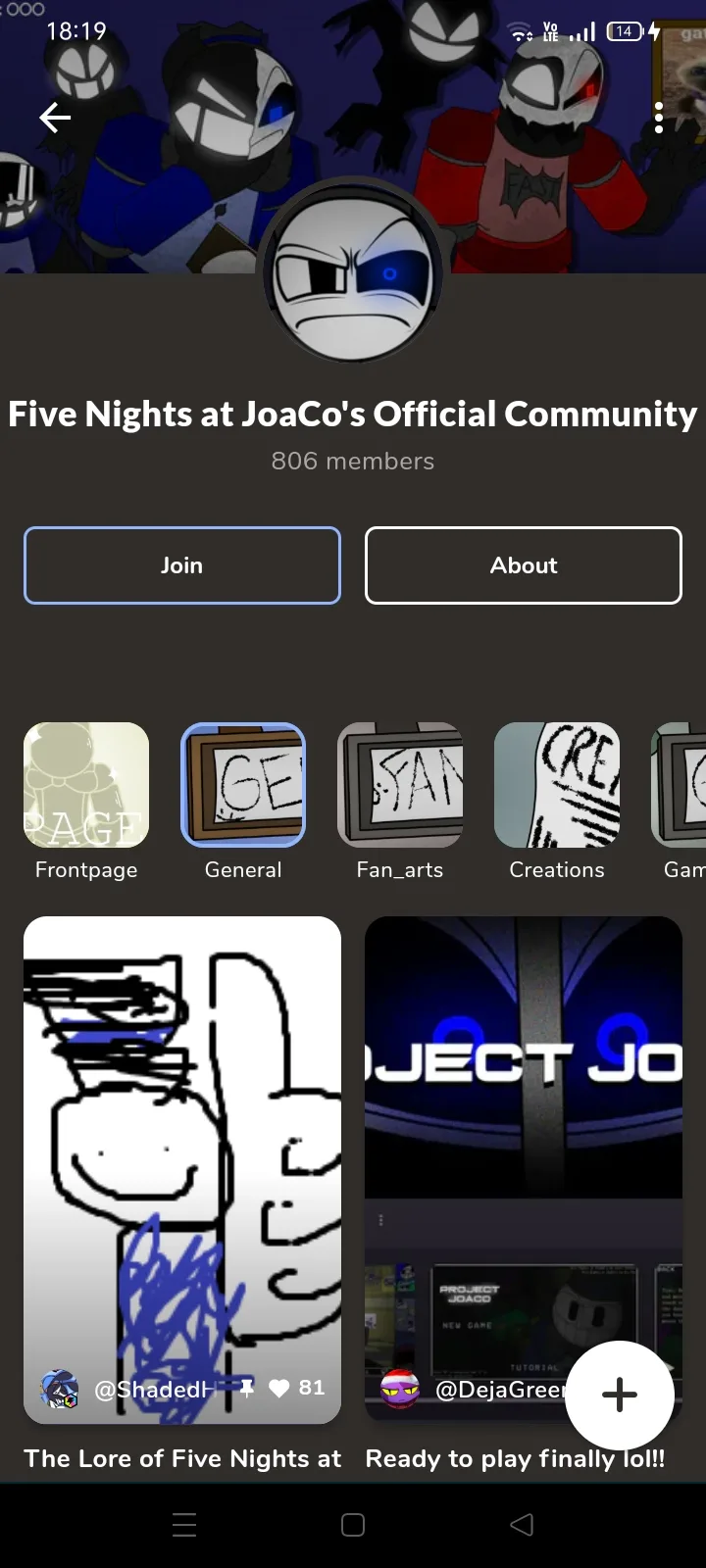
Task: Open the About page of this community
Action: pyautogui.click(x=524, y=565)
